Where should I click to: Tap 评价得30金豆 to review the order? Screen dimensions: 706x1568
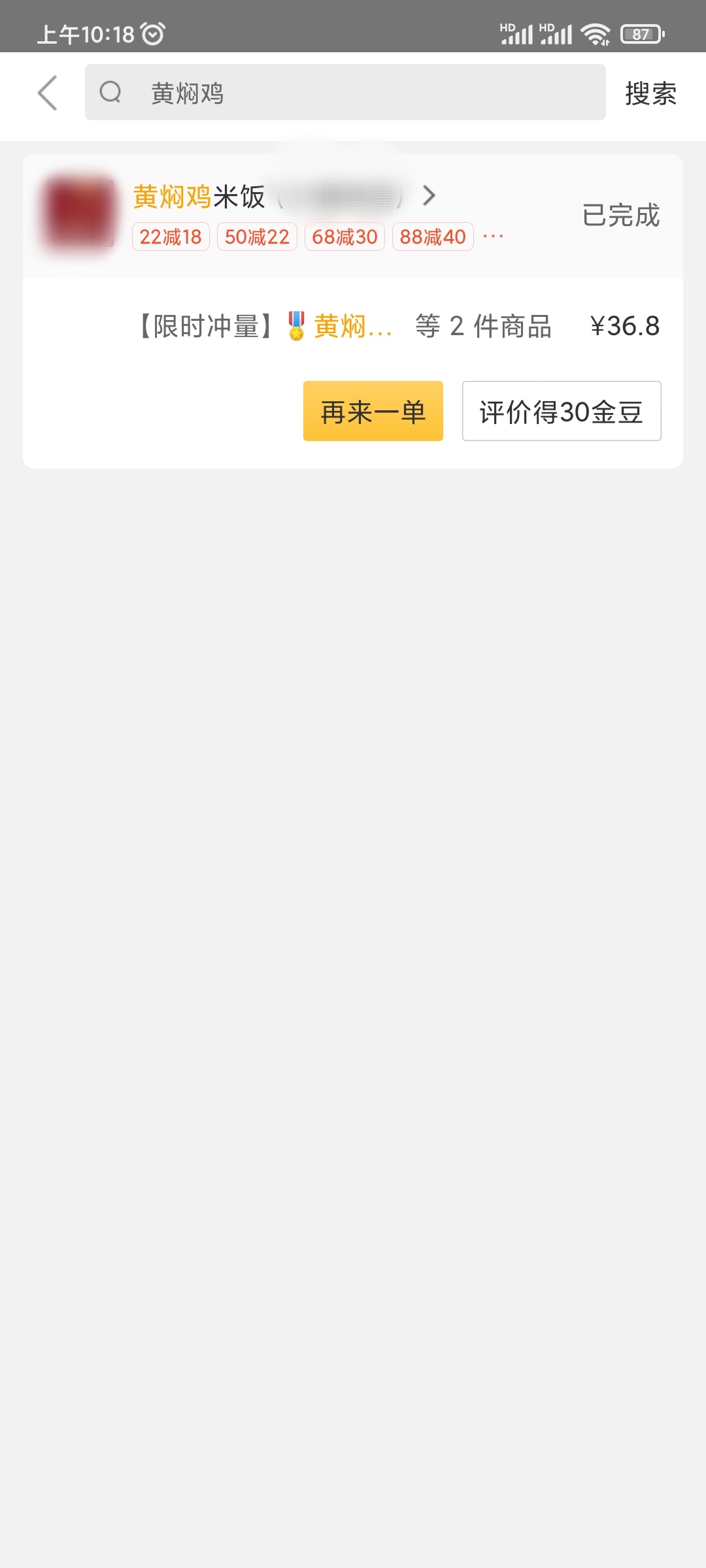(561, 412)
